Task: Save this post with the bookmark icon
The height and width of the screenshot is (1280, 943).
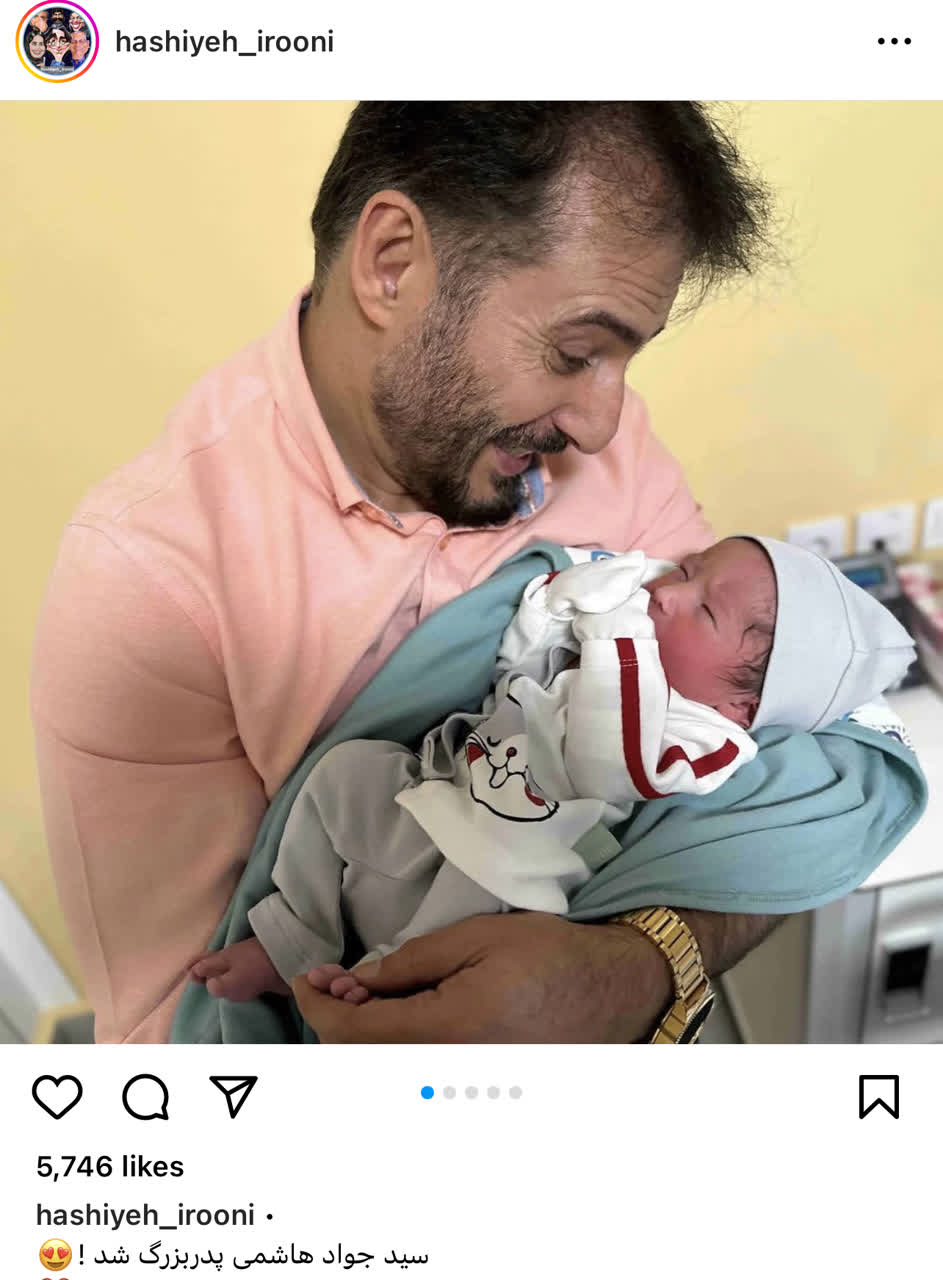Action: coord(878,1097)
